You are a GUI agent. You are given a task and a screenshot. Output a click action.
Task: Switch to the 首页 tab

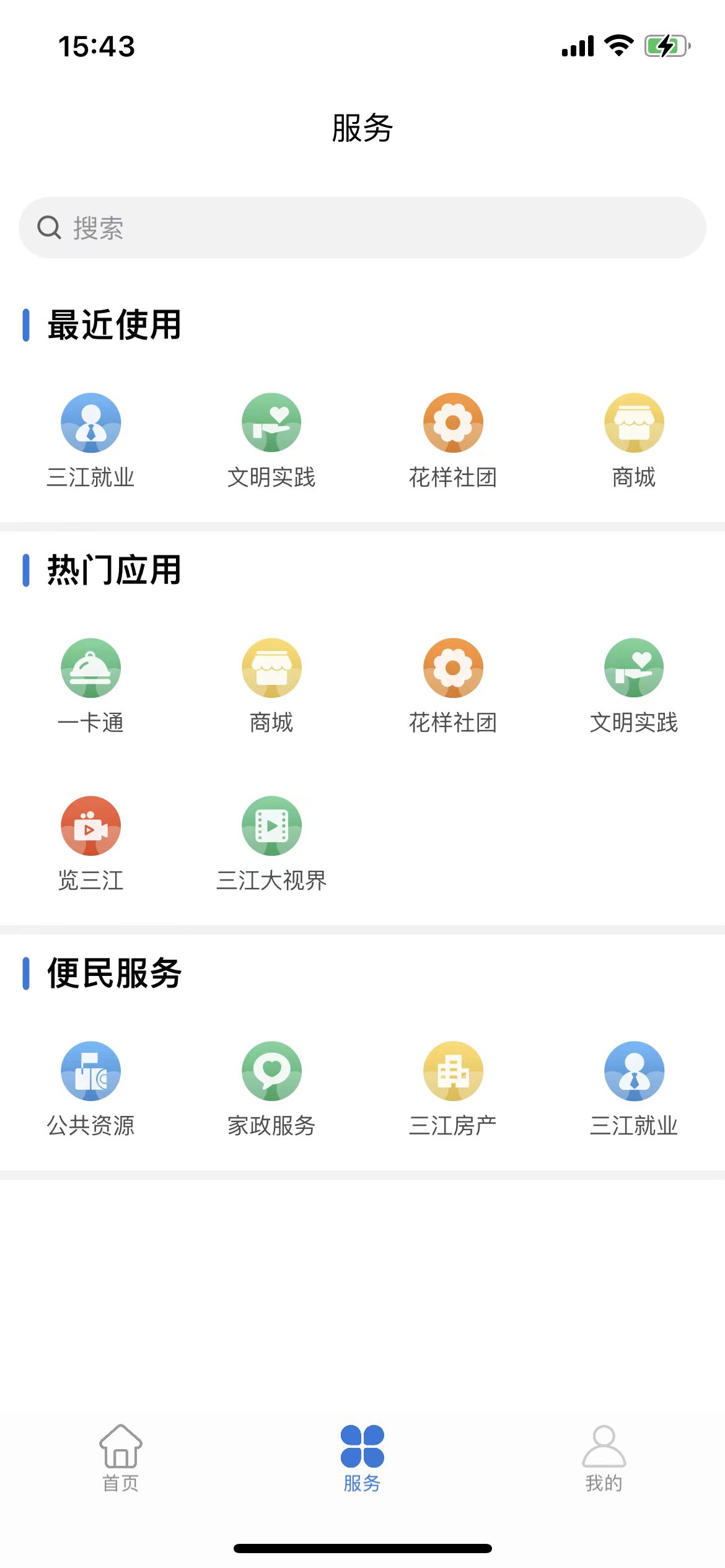pos(121,1457)
